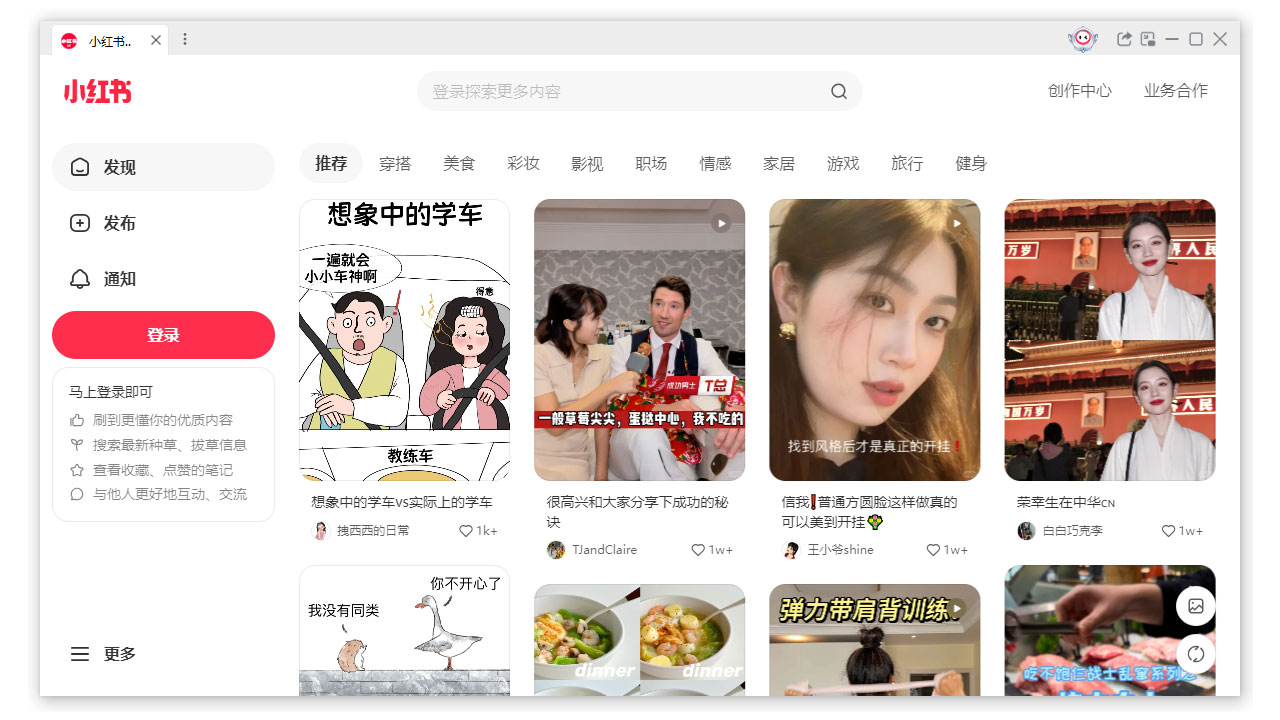The image size is (1280, 720).
Task: Tap the search field 登录探索更多内容
Action: click(620, 91)
